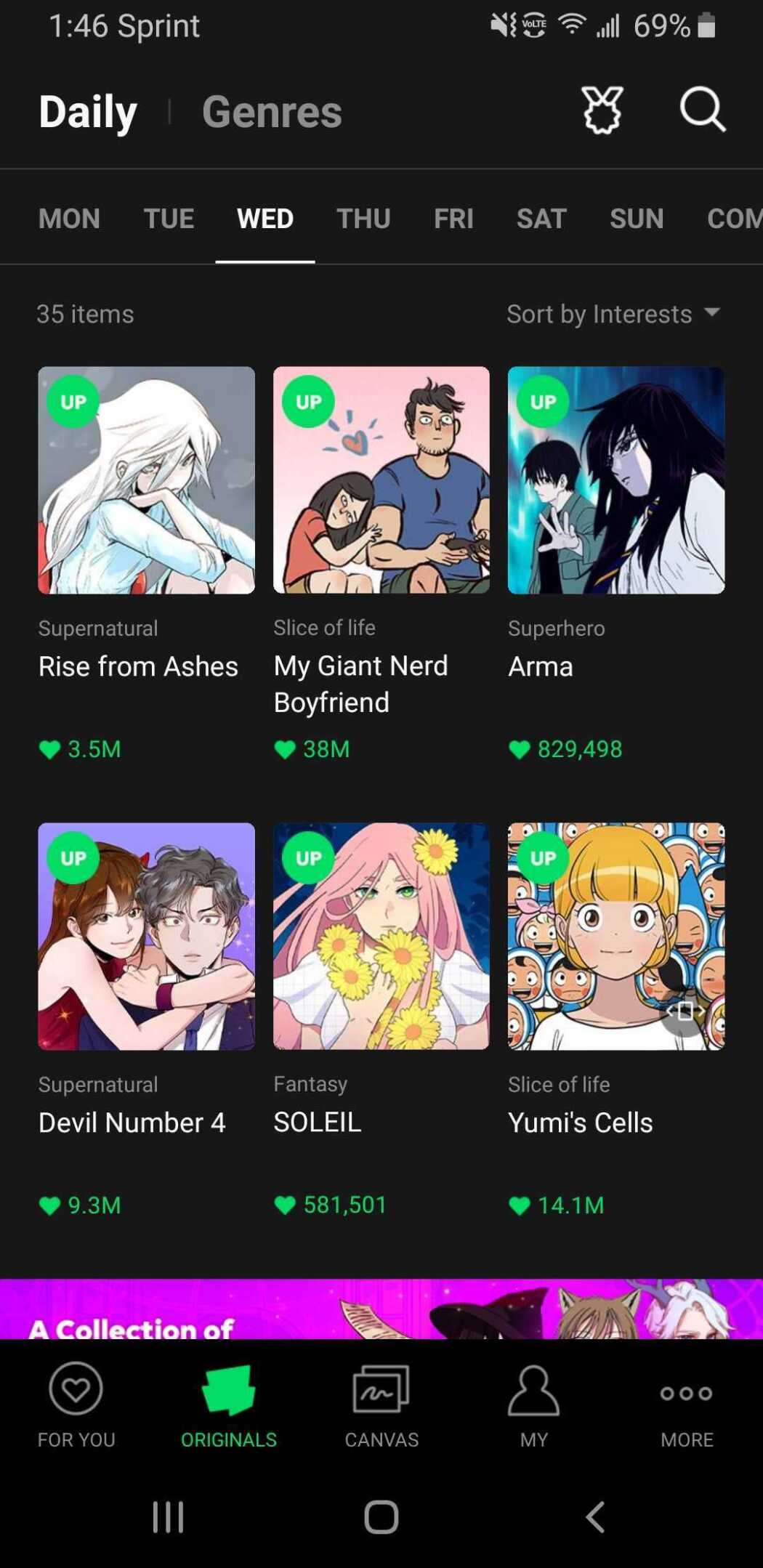Tap the UP badge on Arma
Image resolution: width=763 pixels, height=1568 pixels.
pyautogui.click(x=542, y=401)
